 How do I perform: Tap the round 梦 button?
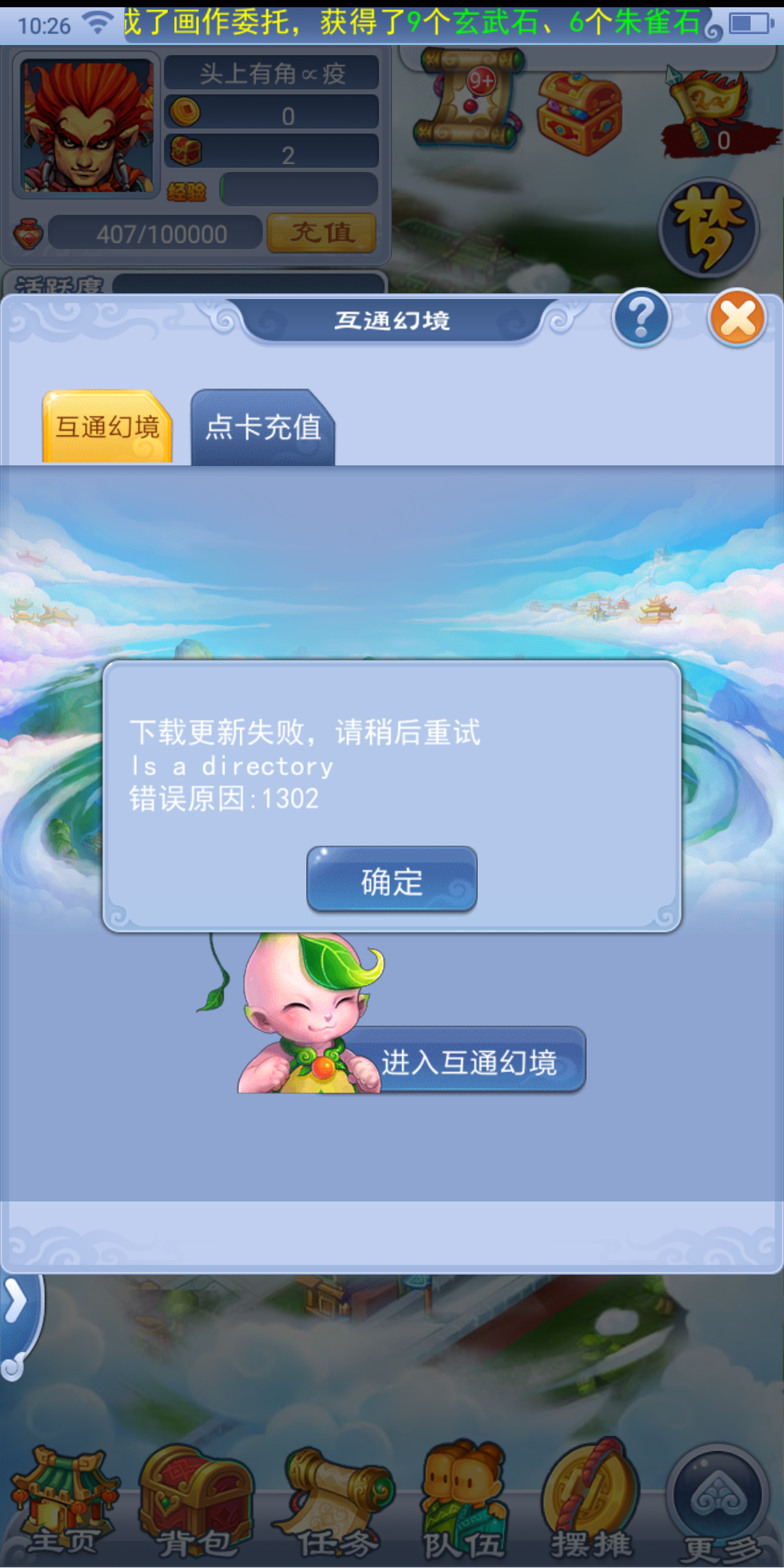(709, 228)
